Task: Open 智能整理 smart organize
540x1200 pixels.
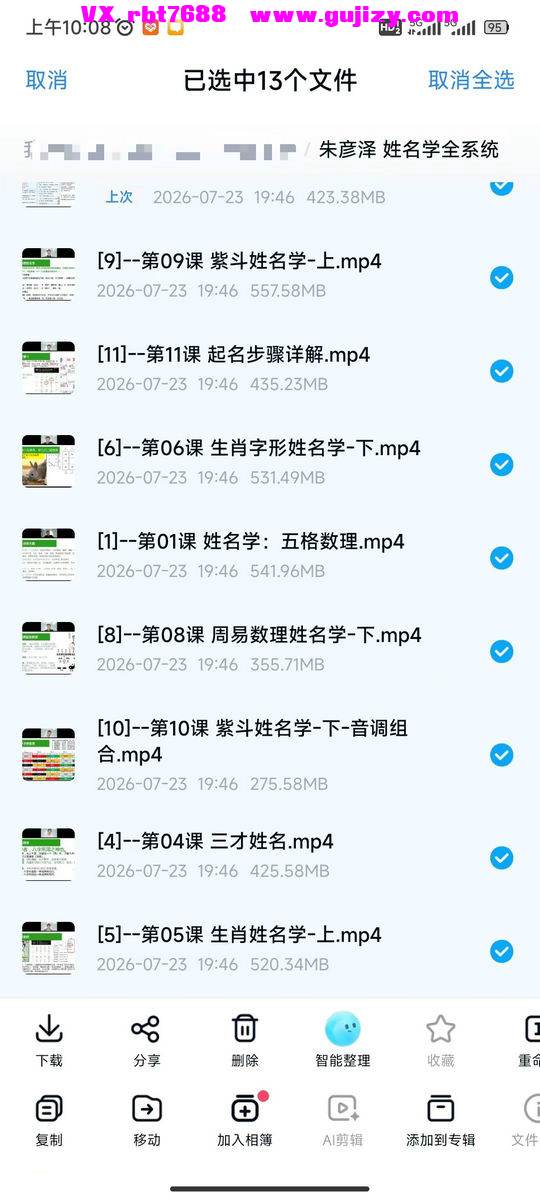Action: pyautogui.click(x=343, y=1041)
